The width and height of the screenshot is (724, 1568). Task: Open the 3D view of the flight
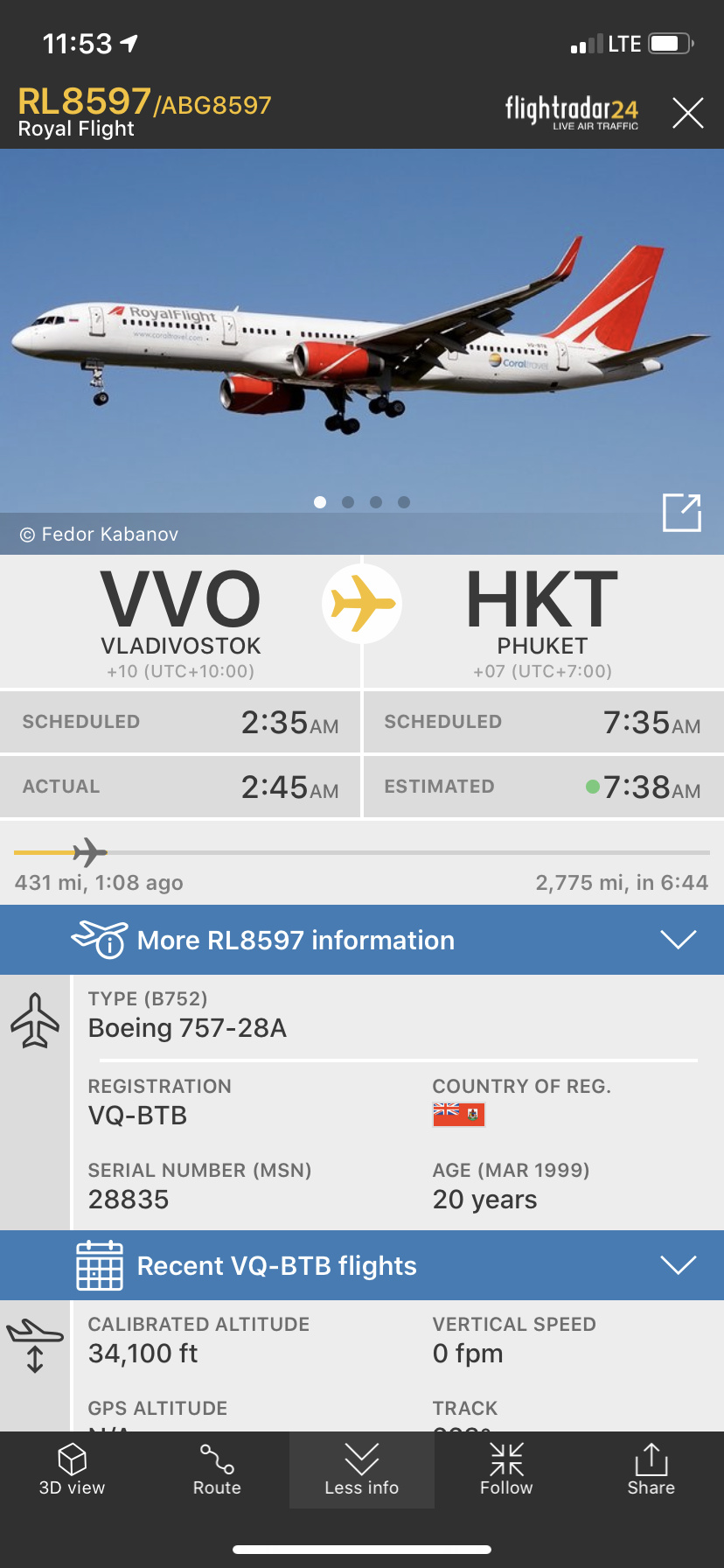click(72, 1470)
